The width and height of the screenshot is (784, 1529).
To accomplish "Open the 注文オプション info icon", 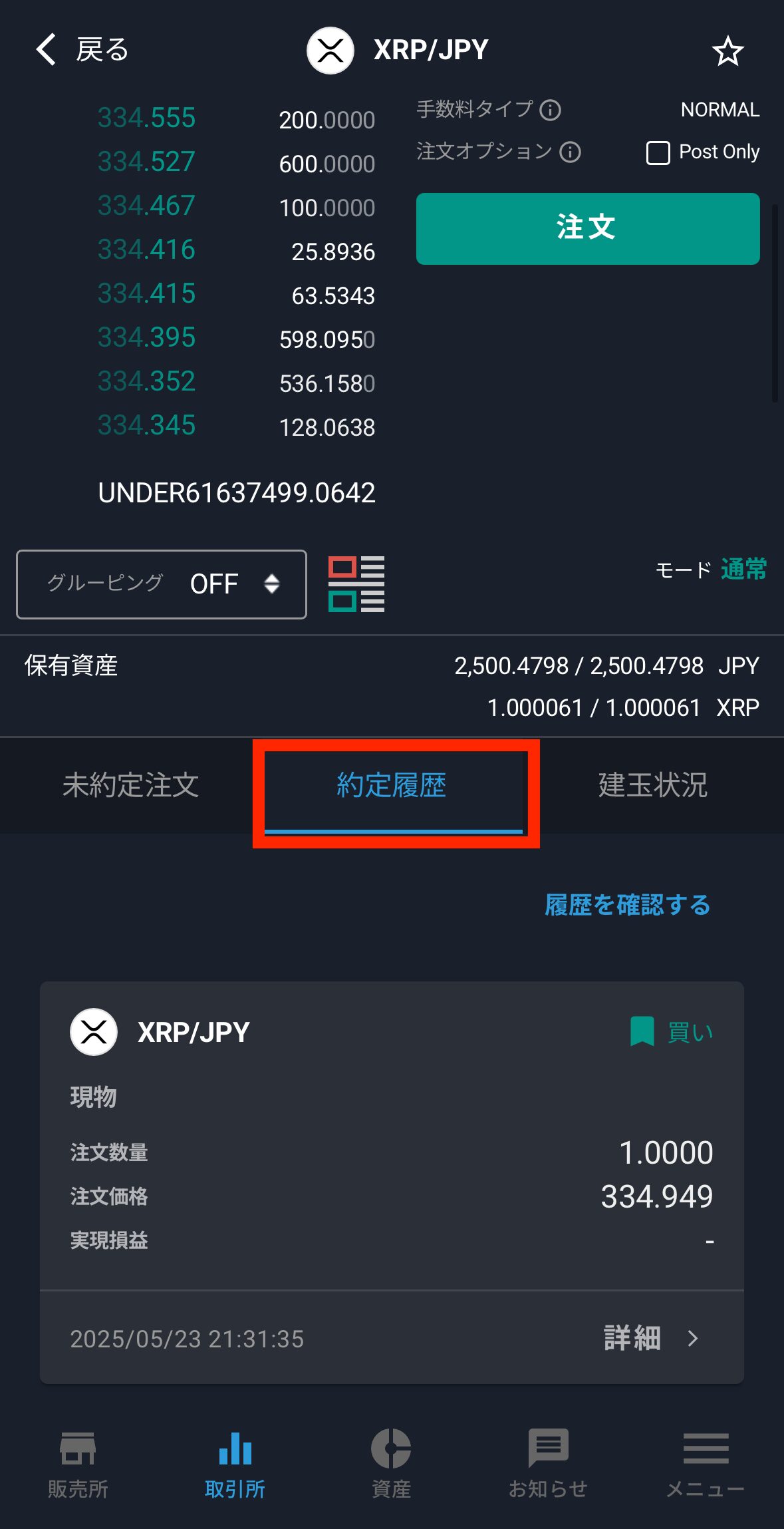I will (x=570, y=152).
